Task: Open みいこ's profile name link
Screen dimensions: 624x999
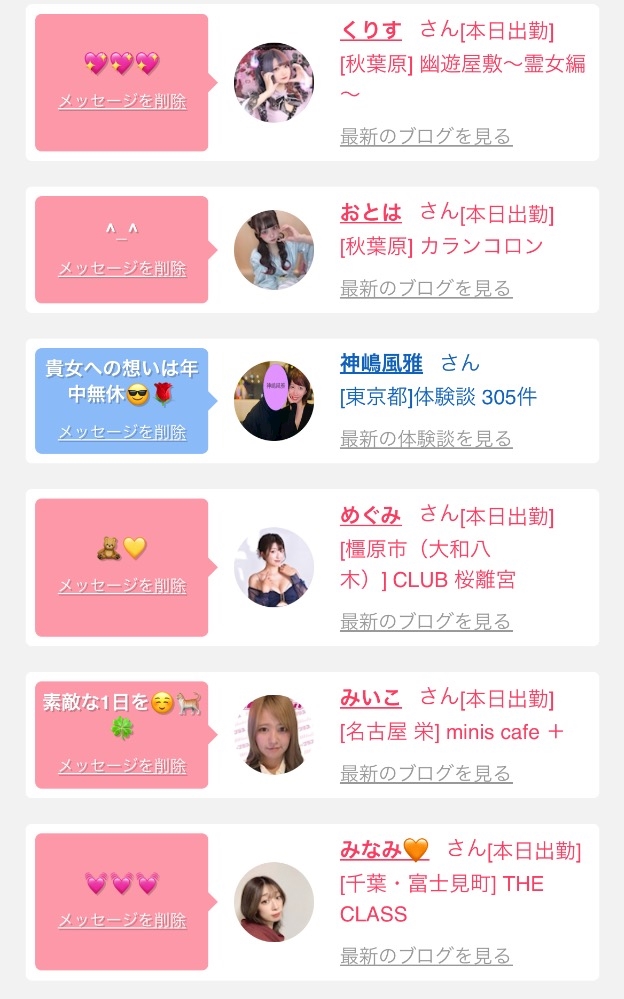Action: coord(370,697)
